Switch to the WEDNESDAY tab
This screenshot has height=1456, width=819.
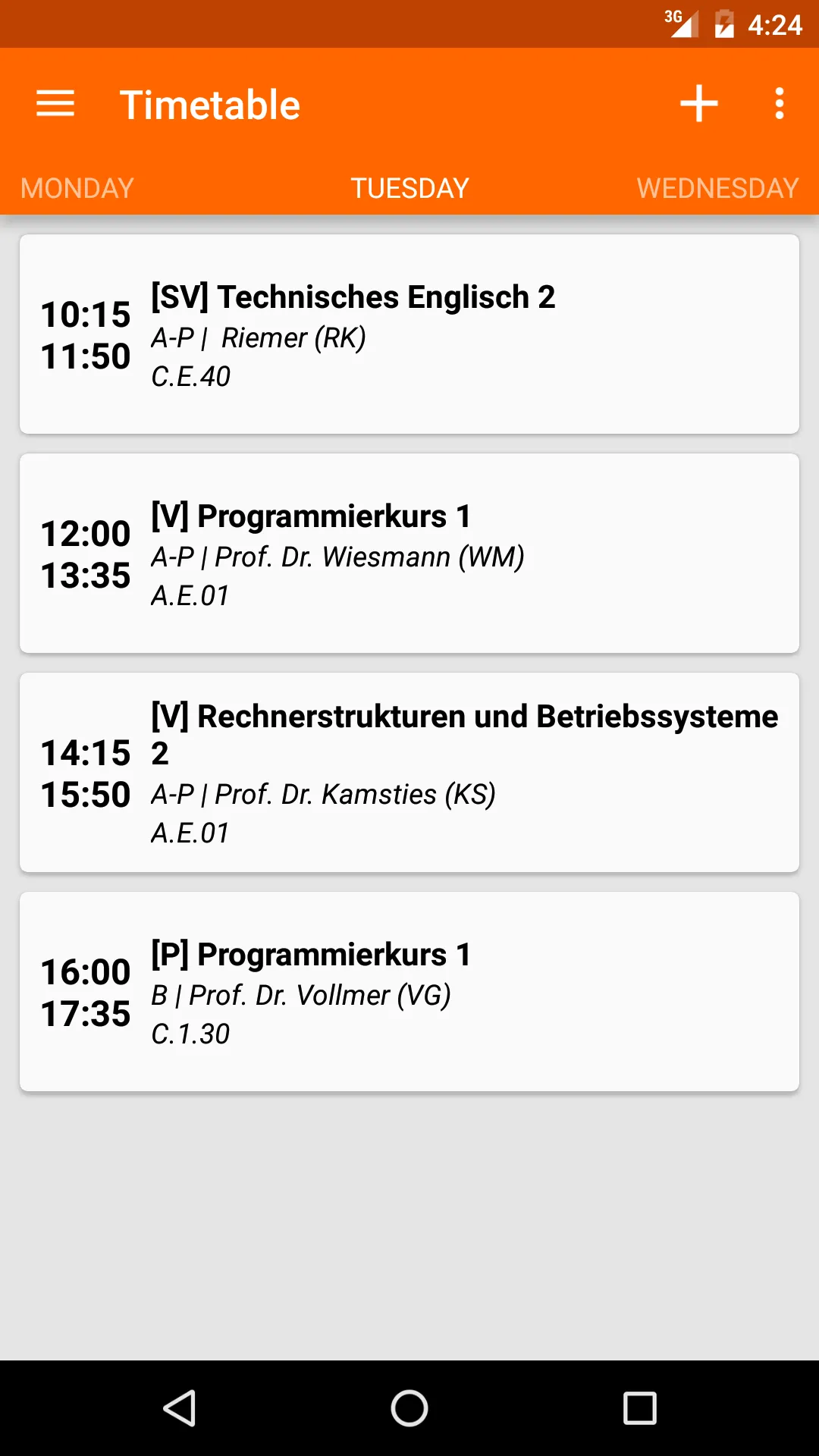click(x=717, y=187)
